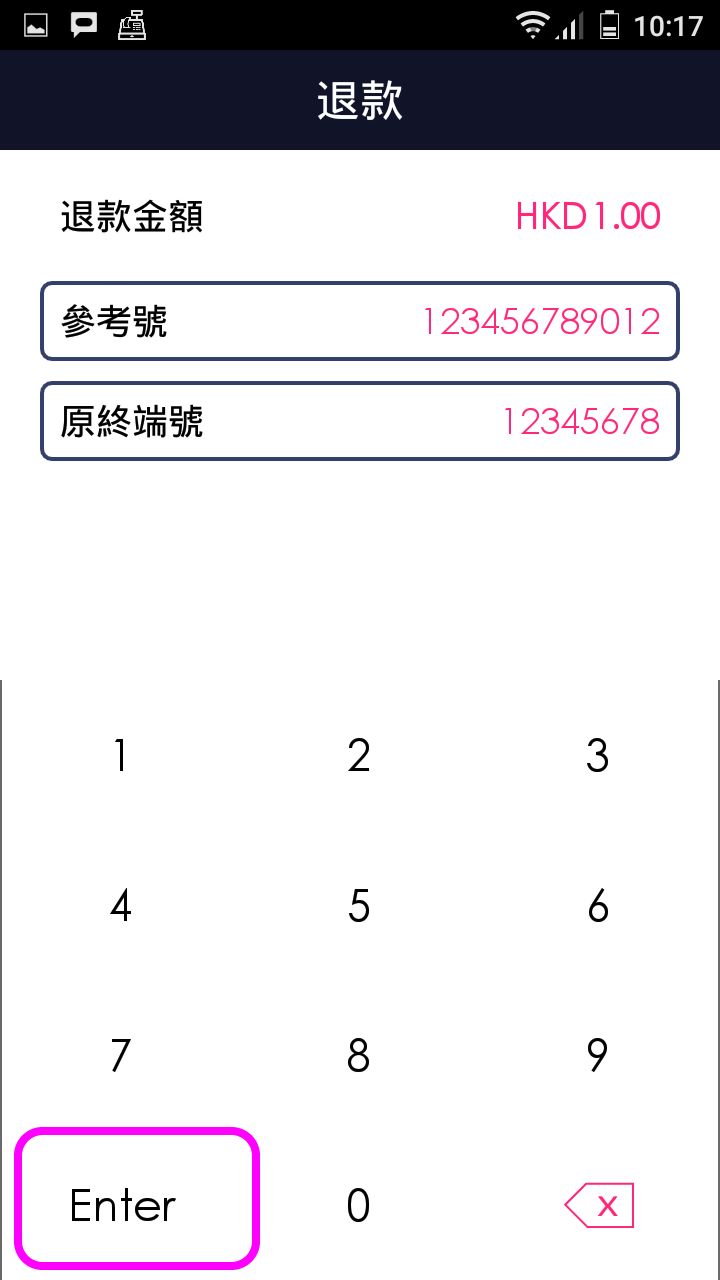Enter digit 1 on the keypad
720x1280 pixels.
pos(120,756)
